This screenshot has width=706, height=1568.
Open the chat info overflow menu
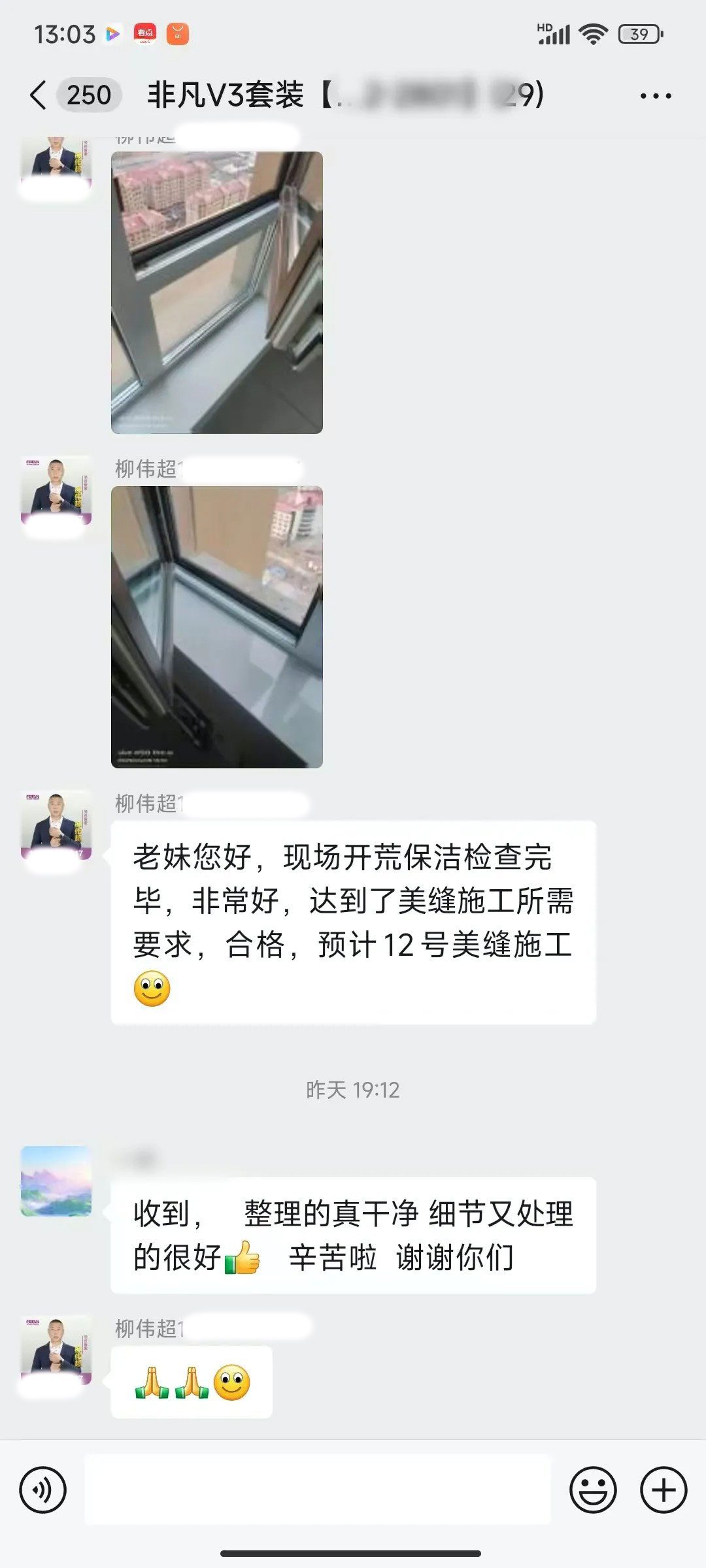pos(655,96)
